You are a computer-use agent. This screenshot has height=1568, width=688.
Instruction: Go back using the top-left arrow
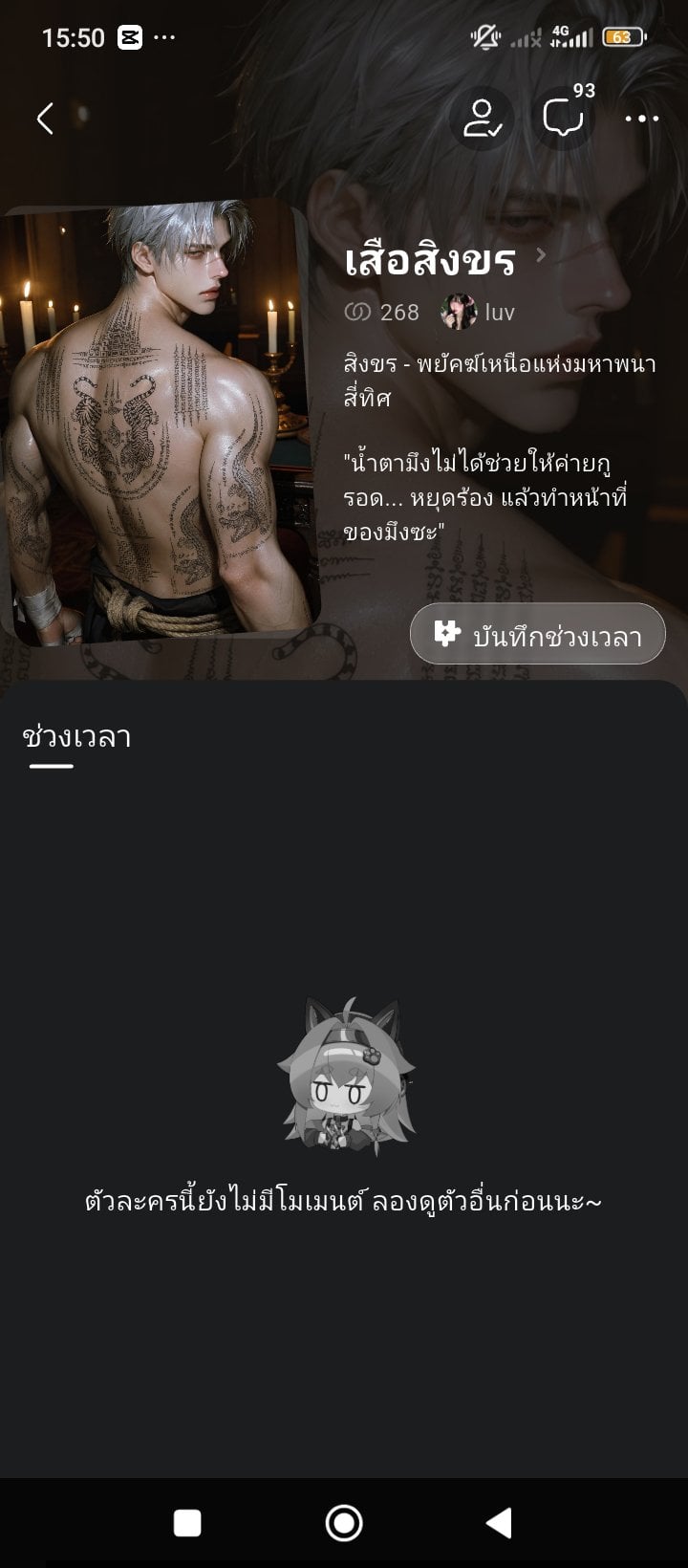click(44, 119)
